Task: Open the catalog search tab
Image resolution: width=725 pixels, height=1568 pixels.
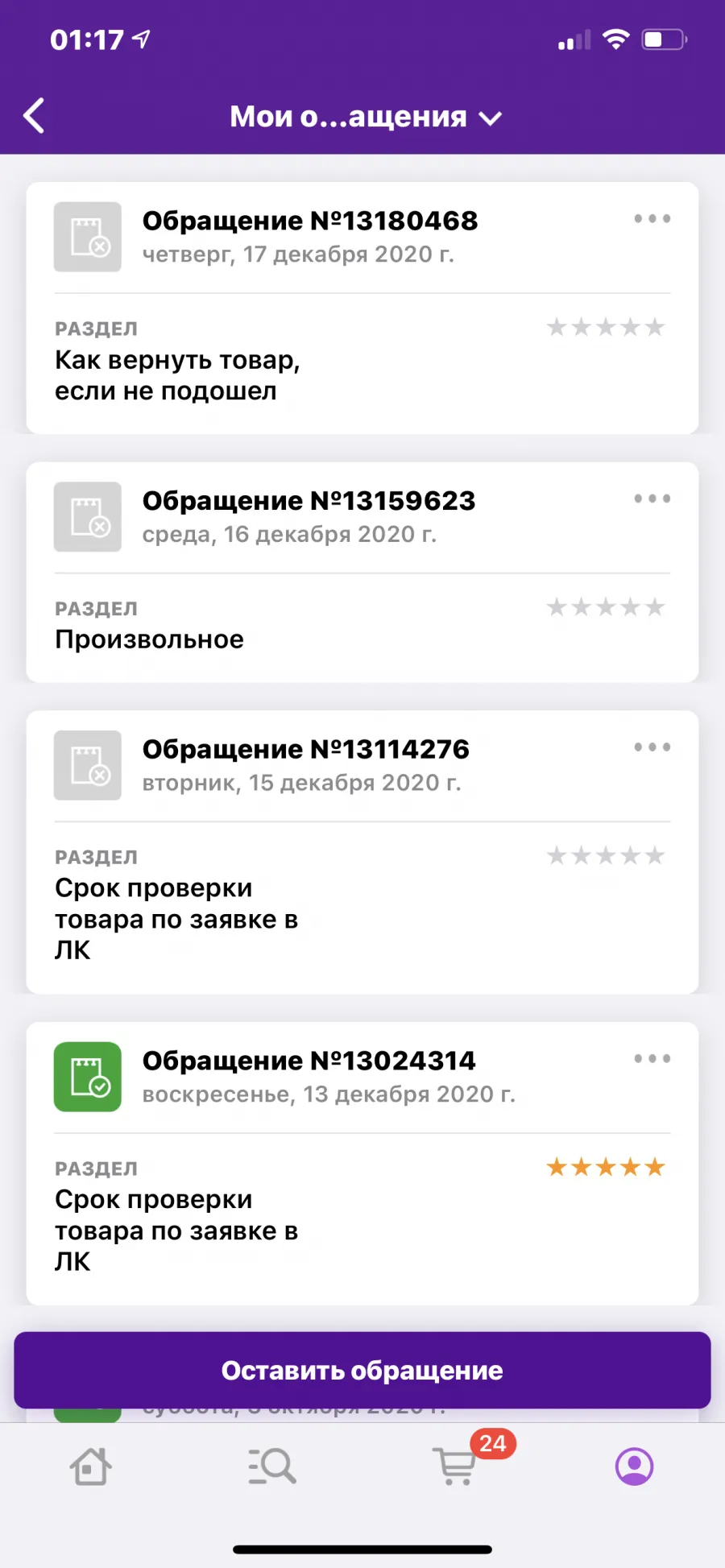Action: [x=272, y=1466]
